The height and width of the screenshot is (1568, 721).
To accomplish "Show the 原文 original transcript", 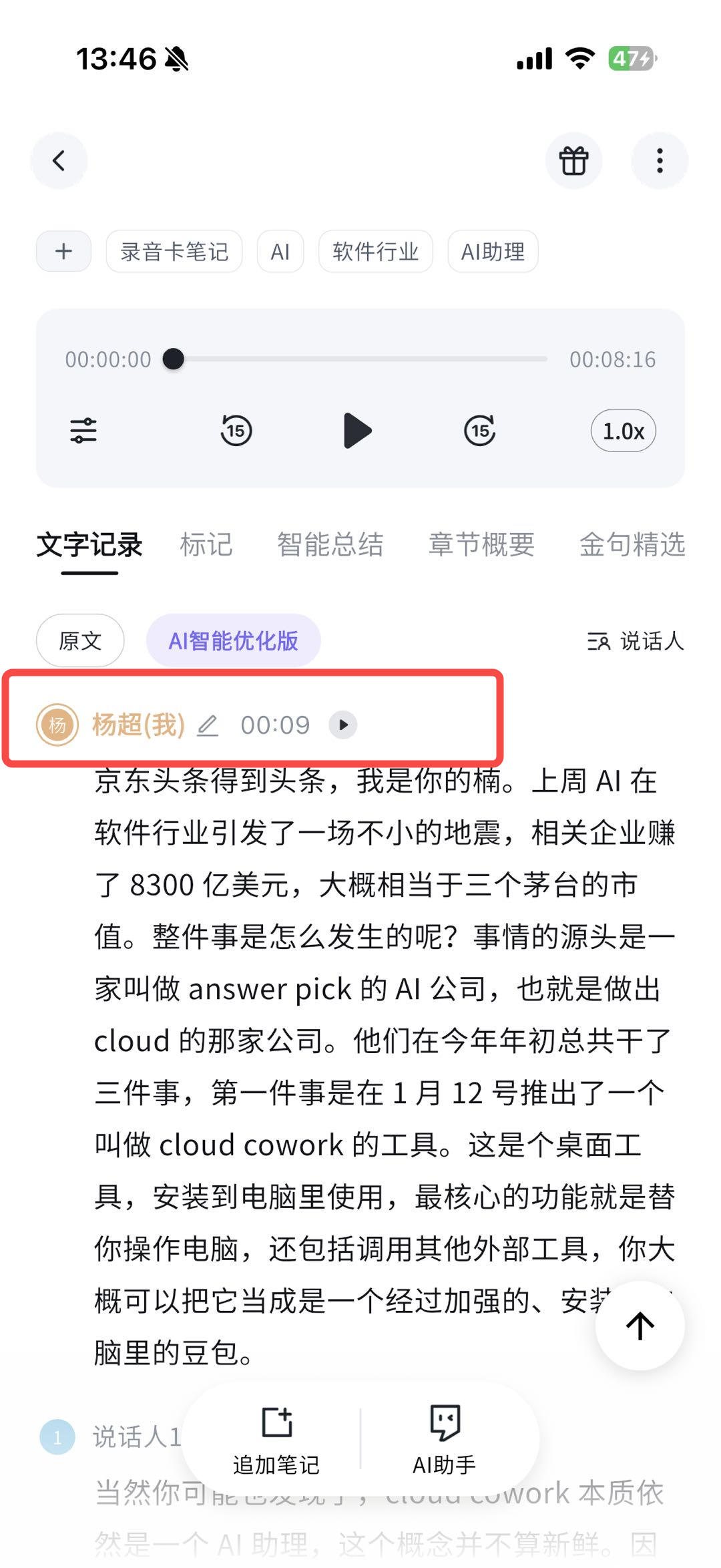I will (80, 641).
